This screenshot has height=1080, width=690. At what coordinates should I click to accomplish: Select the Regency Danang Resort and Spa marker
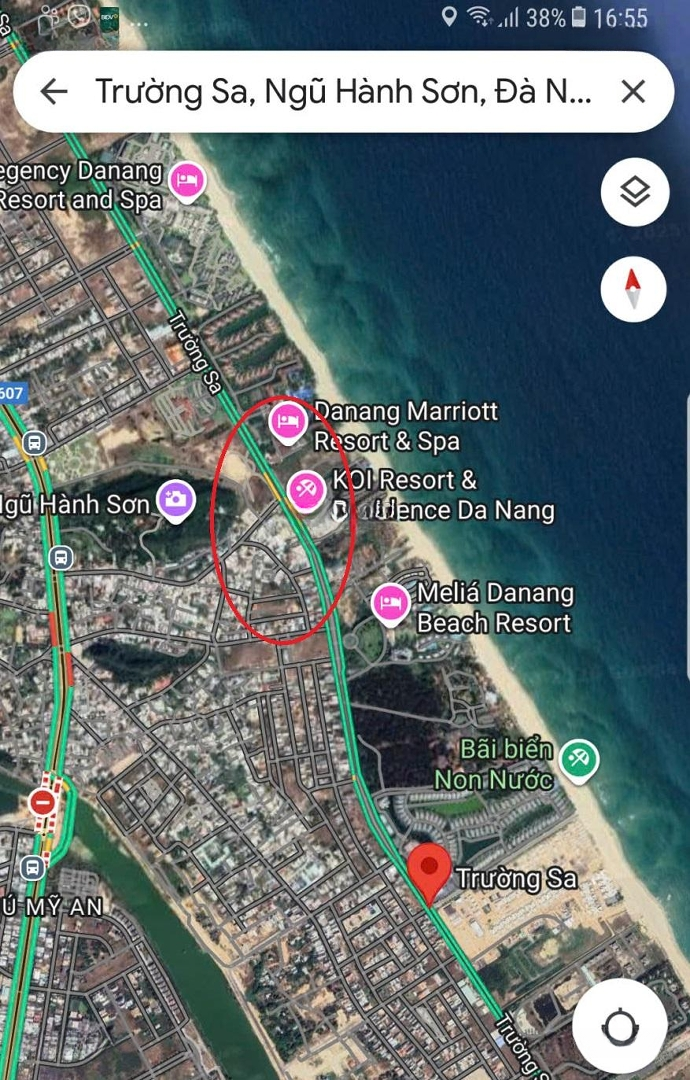click(186, 181)
